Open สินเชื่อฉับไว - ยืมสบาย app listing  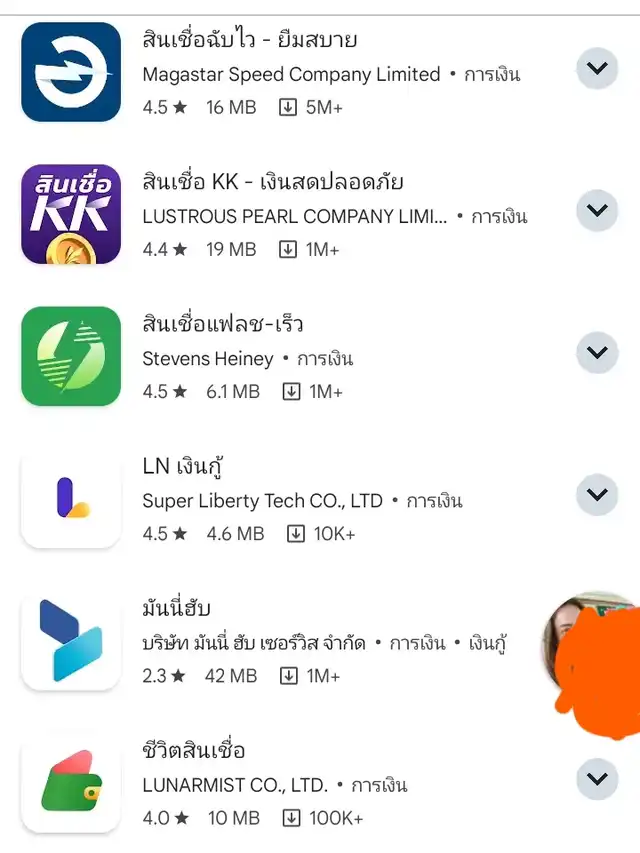click(x=250, y=41)
